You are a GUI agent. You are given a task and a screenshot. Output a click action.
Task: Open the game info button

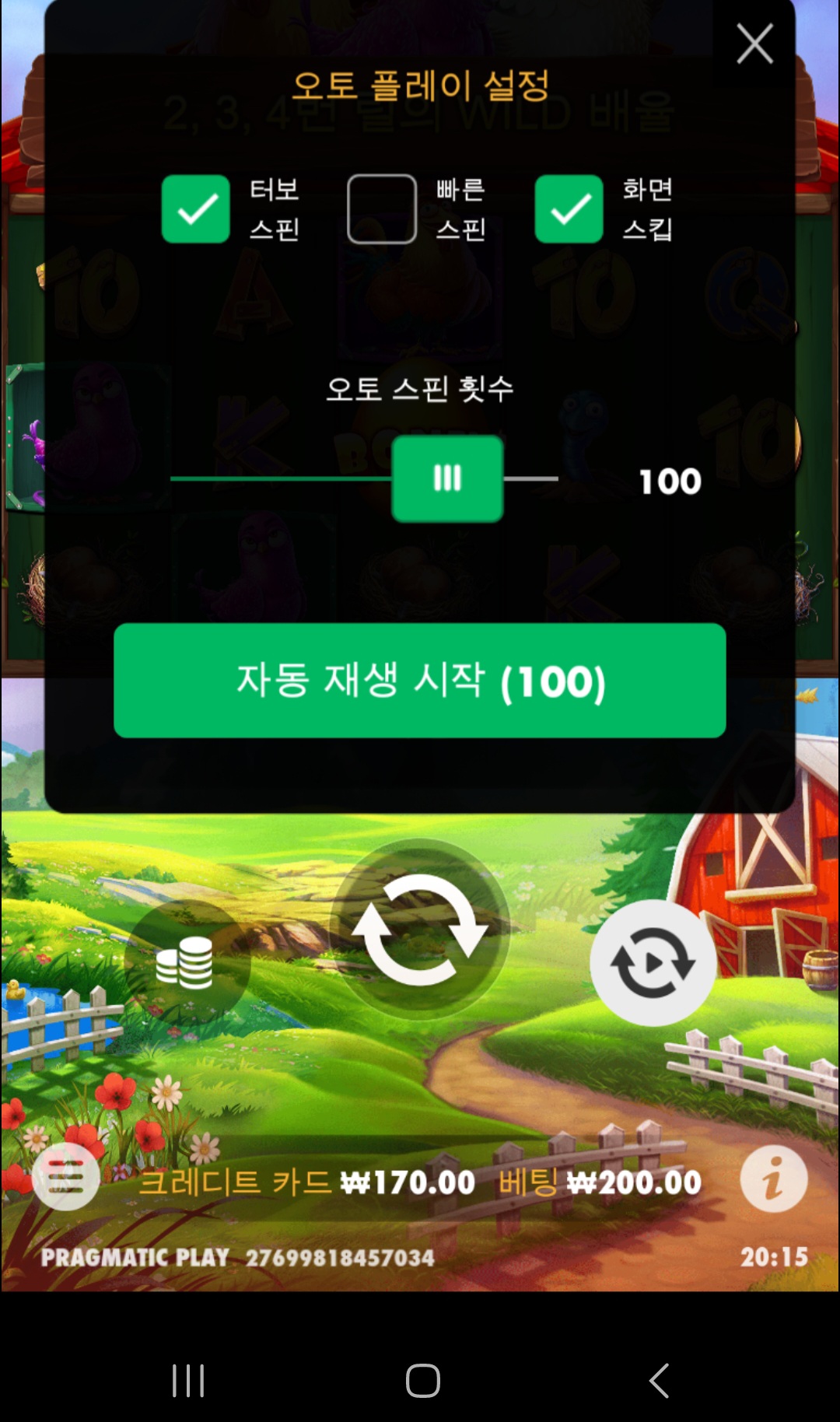(x=773, y=1179)
